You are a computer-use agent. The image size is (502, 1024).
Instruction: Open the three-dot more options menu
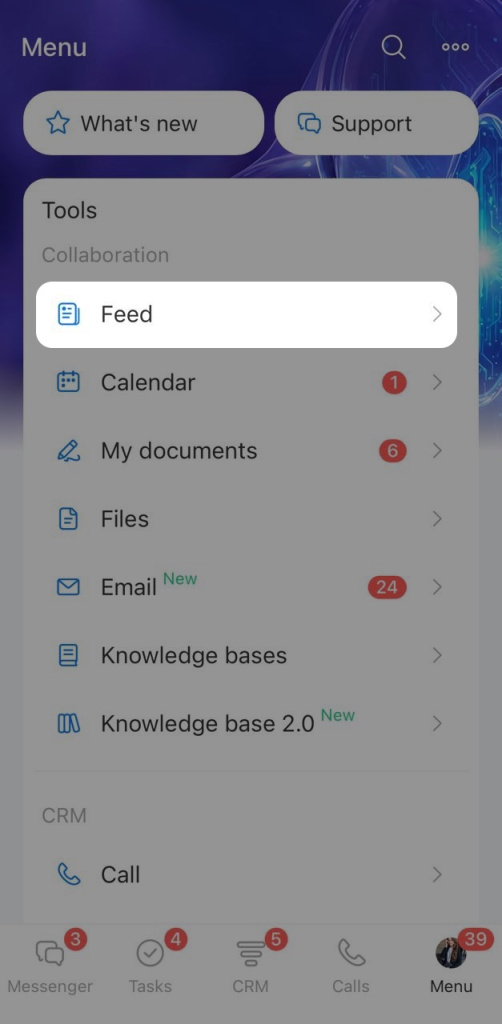click(455, 47)
